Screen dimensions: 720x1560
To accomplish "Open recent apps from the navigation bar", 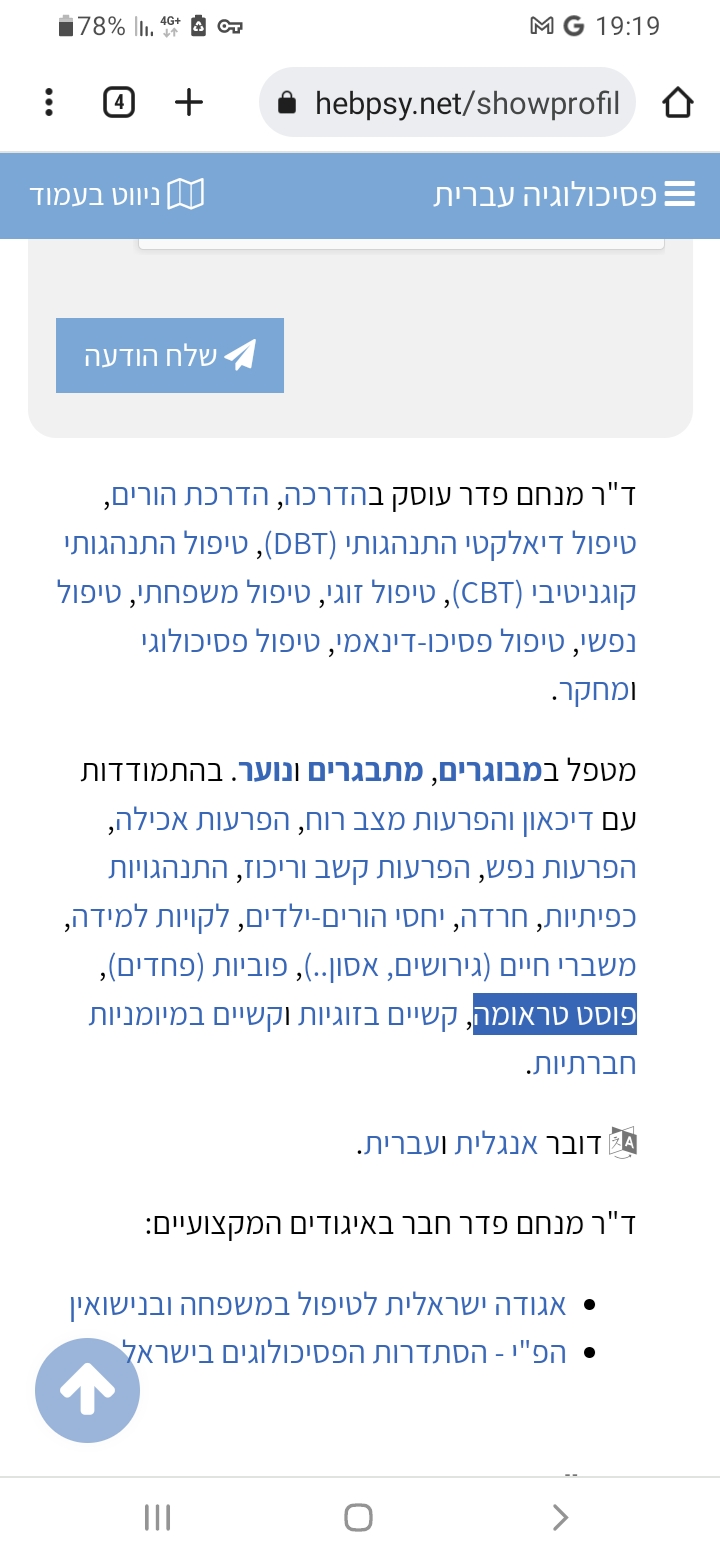I will (157, 1517).
